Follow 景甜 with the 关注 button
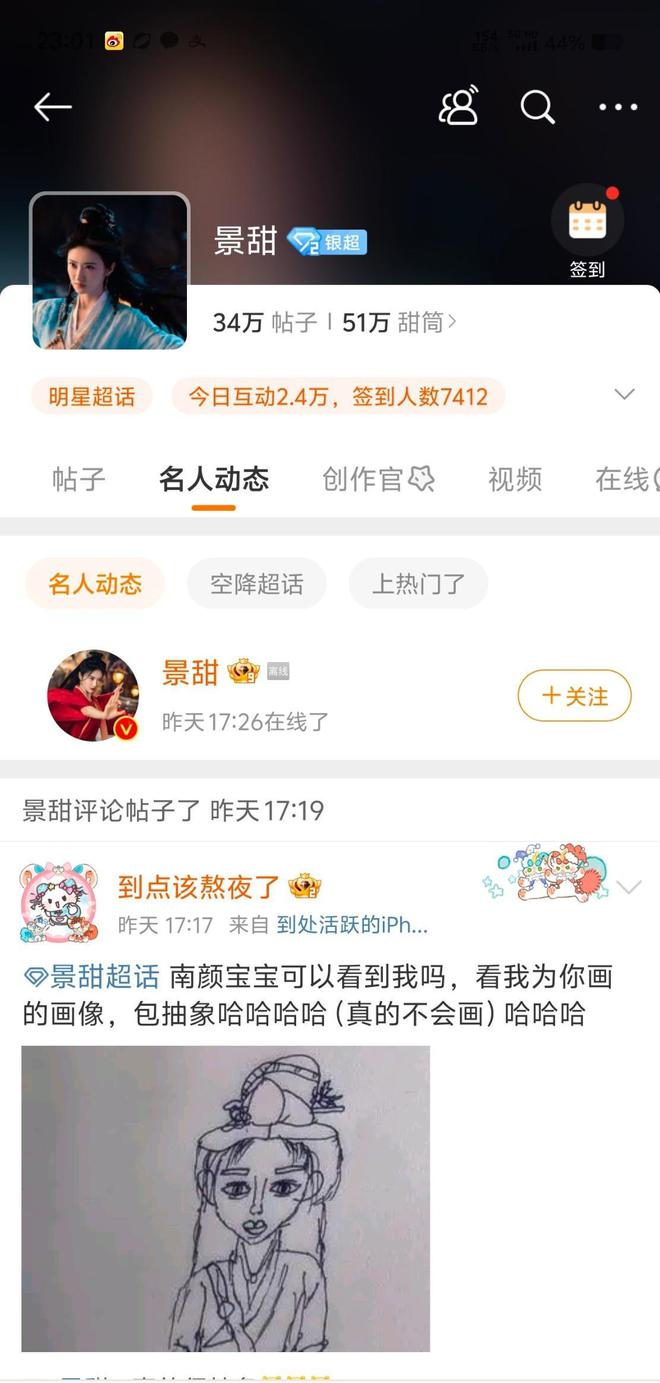This screenshot has height=1383, width=660. pos(574,696)
